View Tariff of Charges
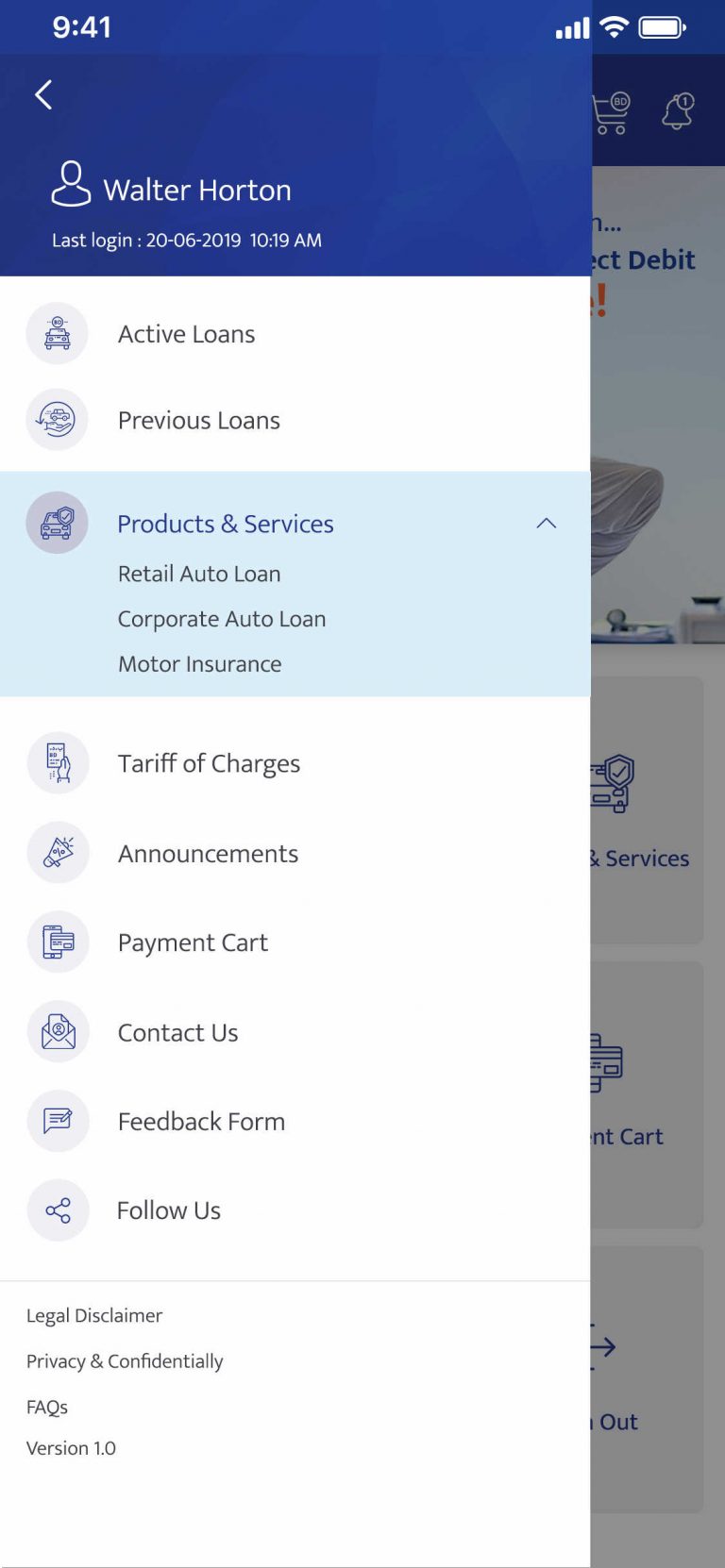Screen dimensions: 725x1568 point(295,763)
